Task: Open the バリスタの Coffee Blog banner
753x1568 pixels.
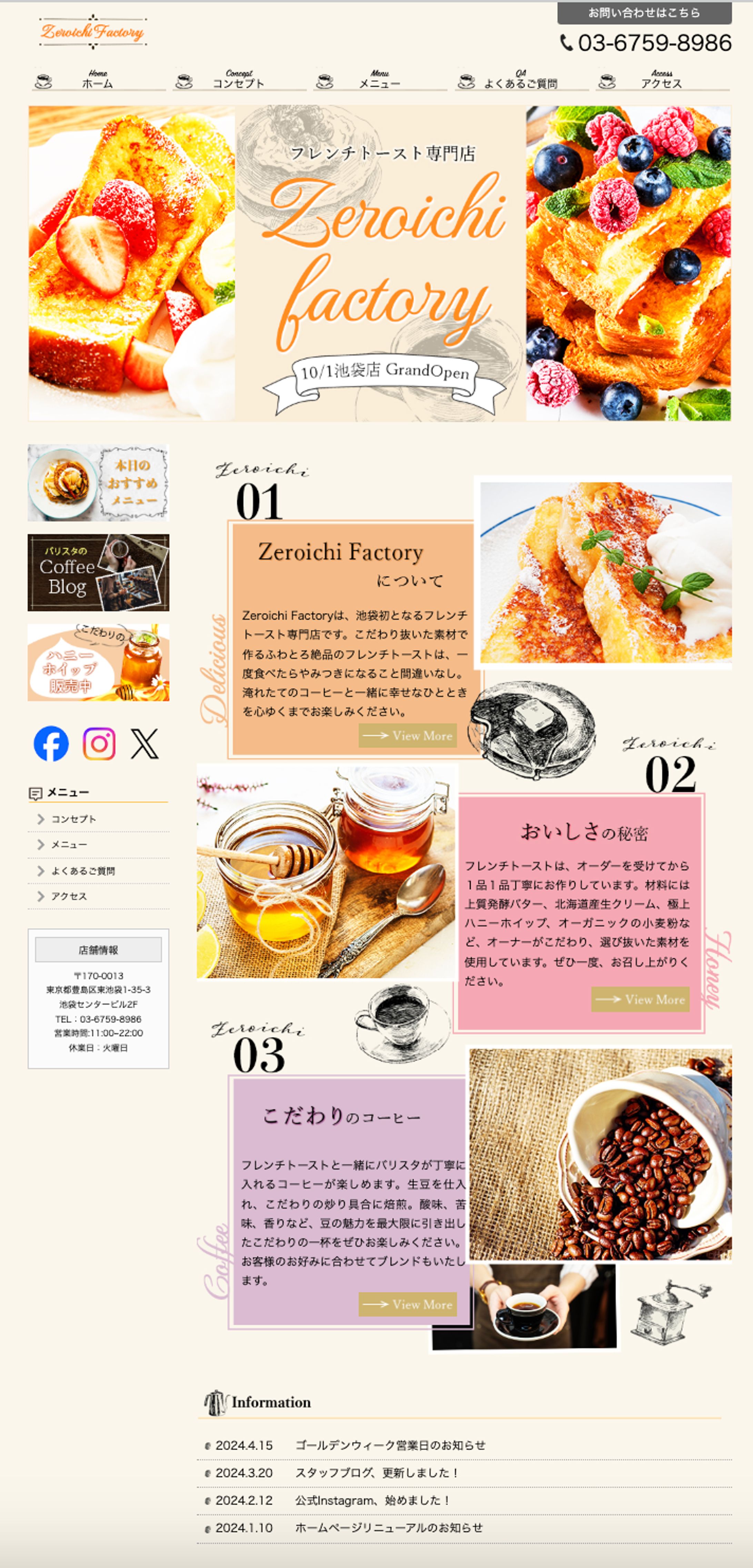Action: (x=99, y=573)
